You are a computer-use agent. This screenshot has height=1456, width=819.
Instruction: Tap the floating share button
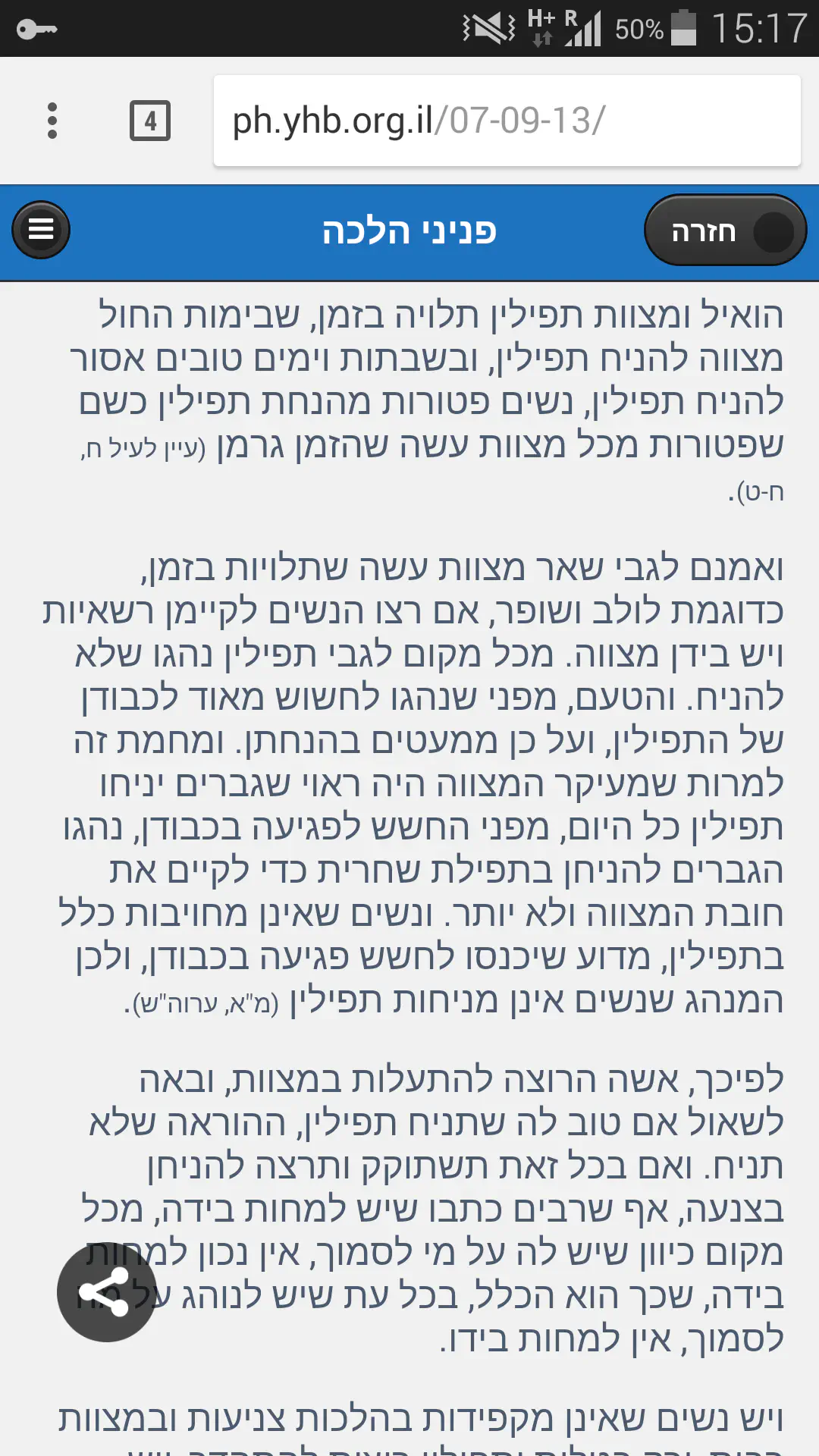coord(106,1292)
